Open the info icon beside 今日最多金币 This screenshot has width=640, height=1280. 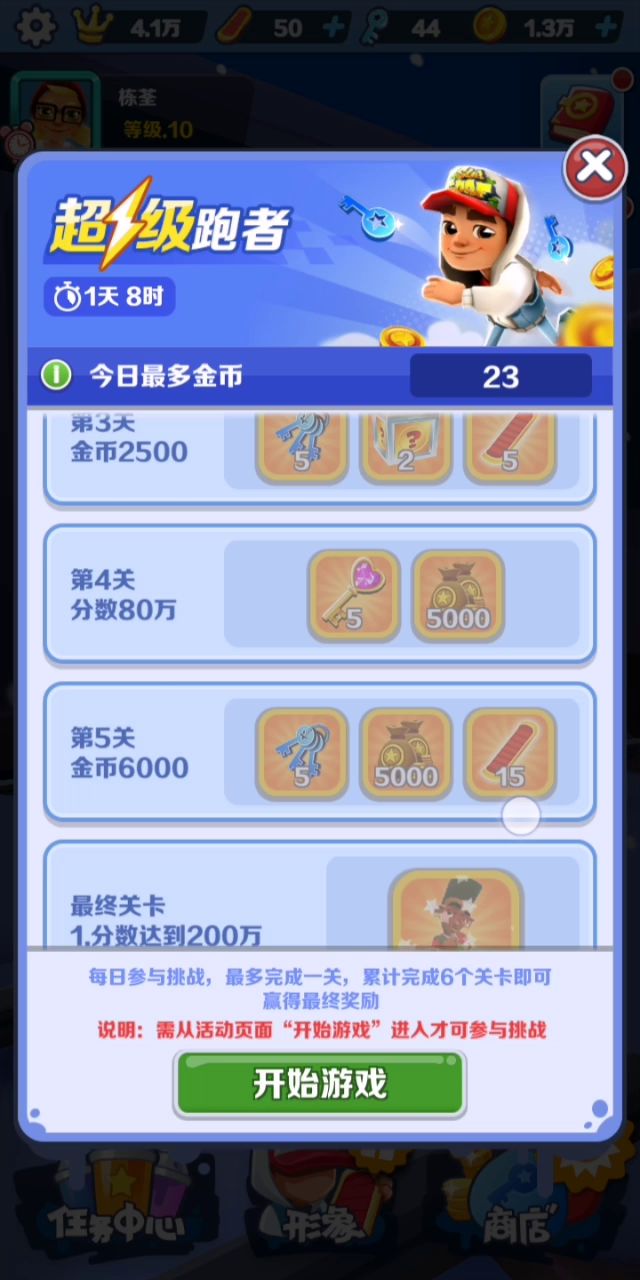(x=56, y=376)
